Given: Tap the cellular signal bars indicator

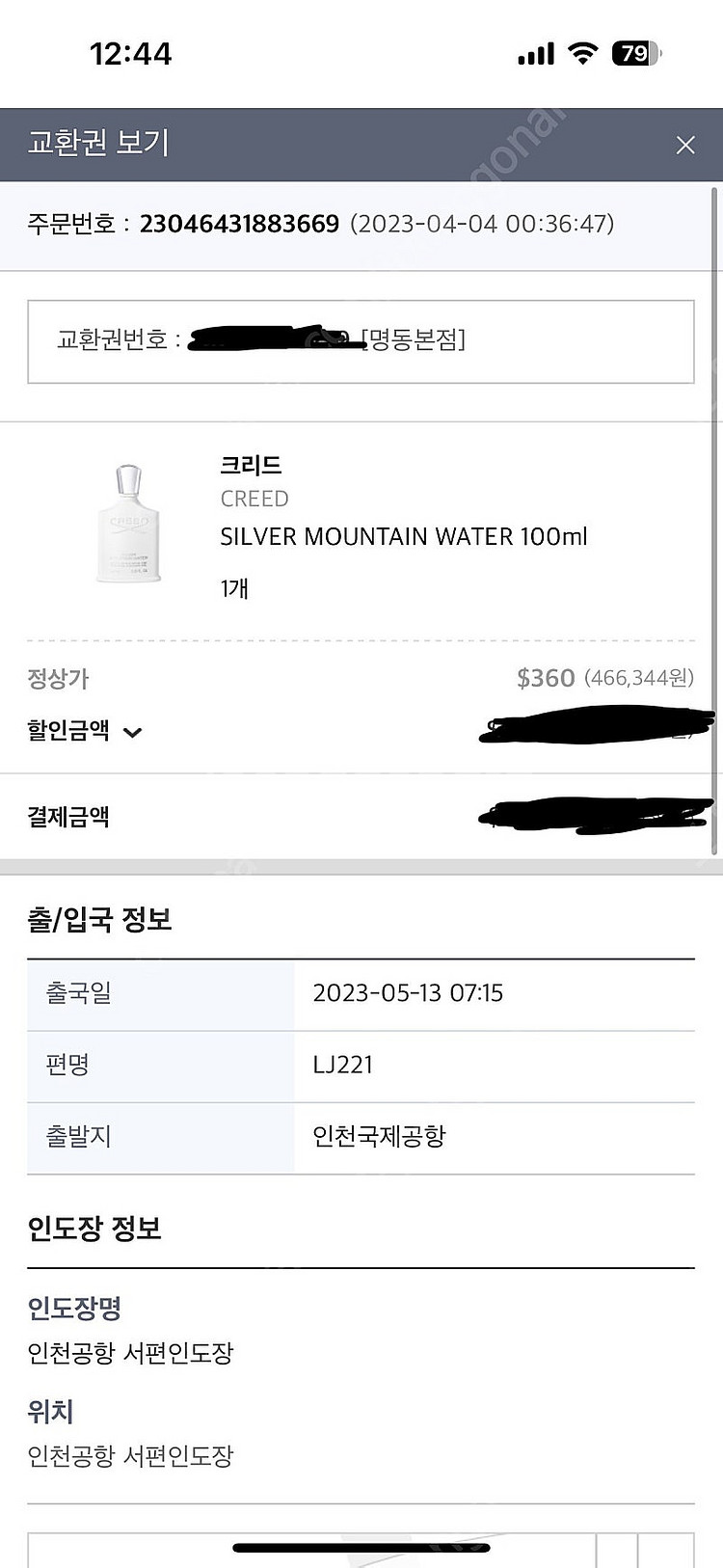Looking at the screenshot, I should coord(534,53).
